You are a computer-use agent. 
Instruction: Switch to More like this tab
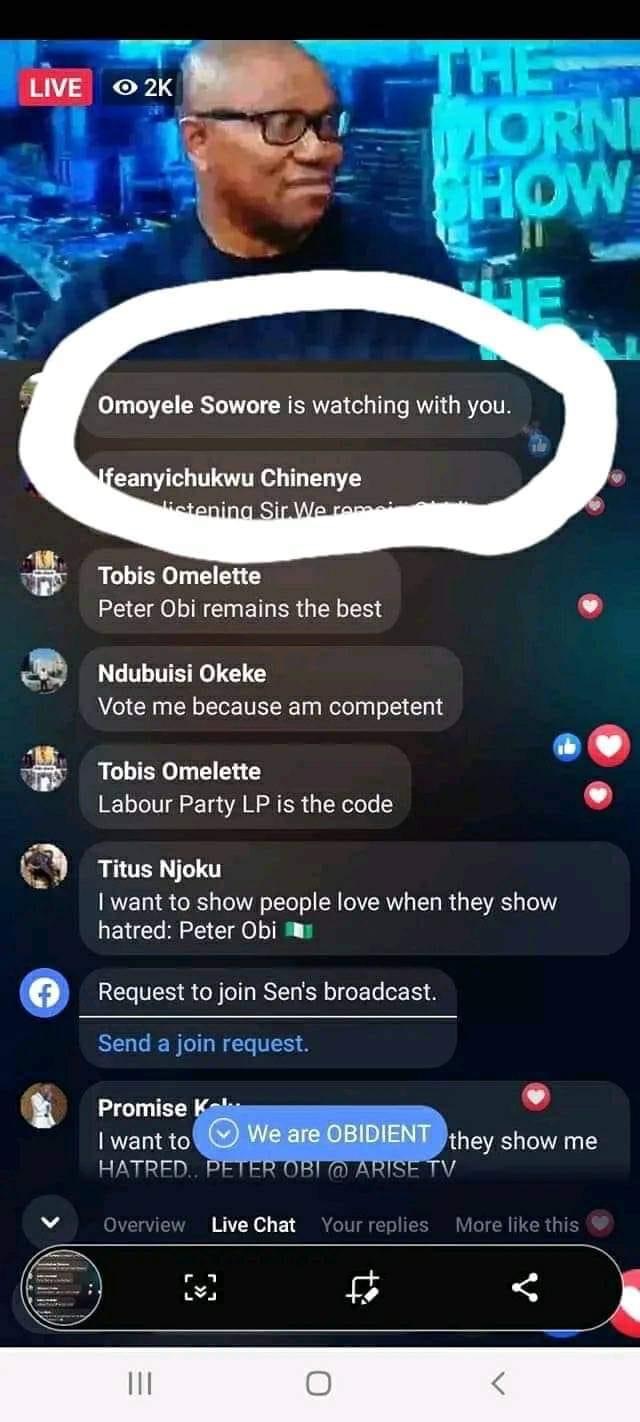pos(517,1224)
